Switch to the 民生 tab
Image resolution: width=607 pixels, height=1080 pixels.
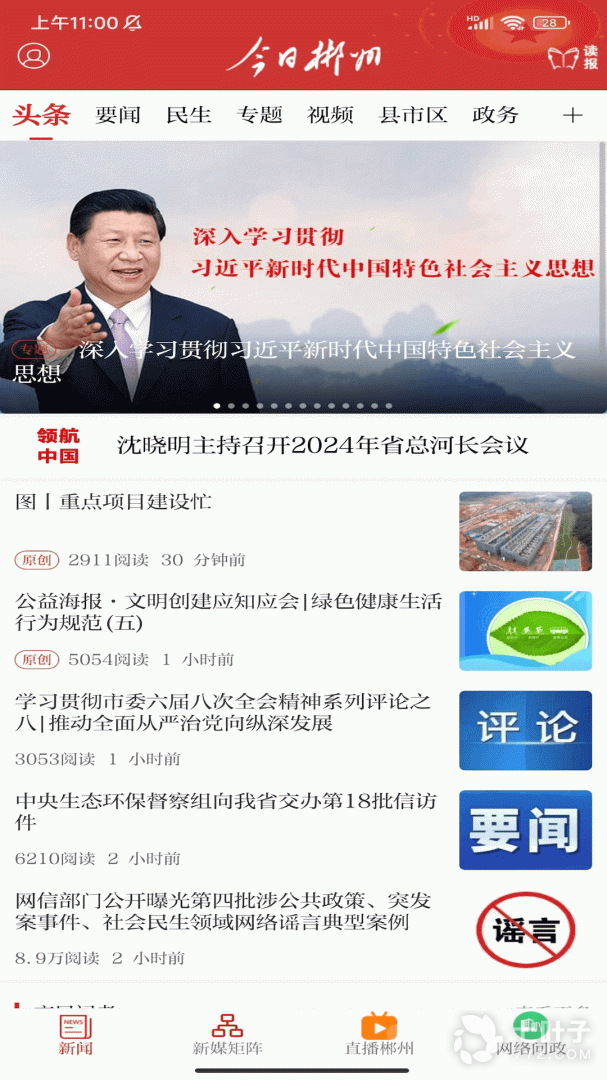(189, 115)
